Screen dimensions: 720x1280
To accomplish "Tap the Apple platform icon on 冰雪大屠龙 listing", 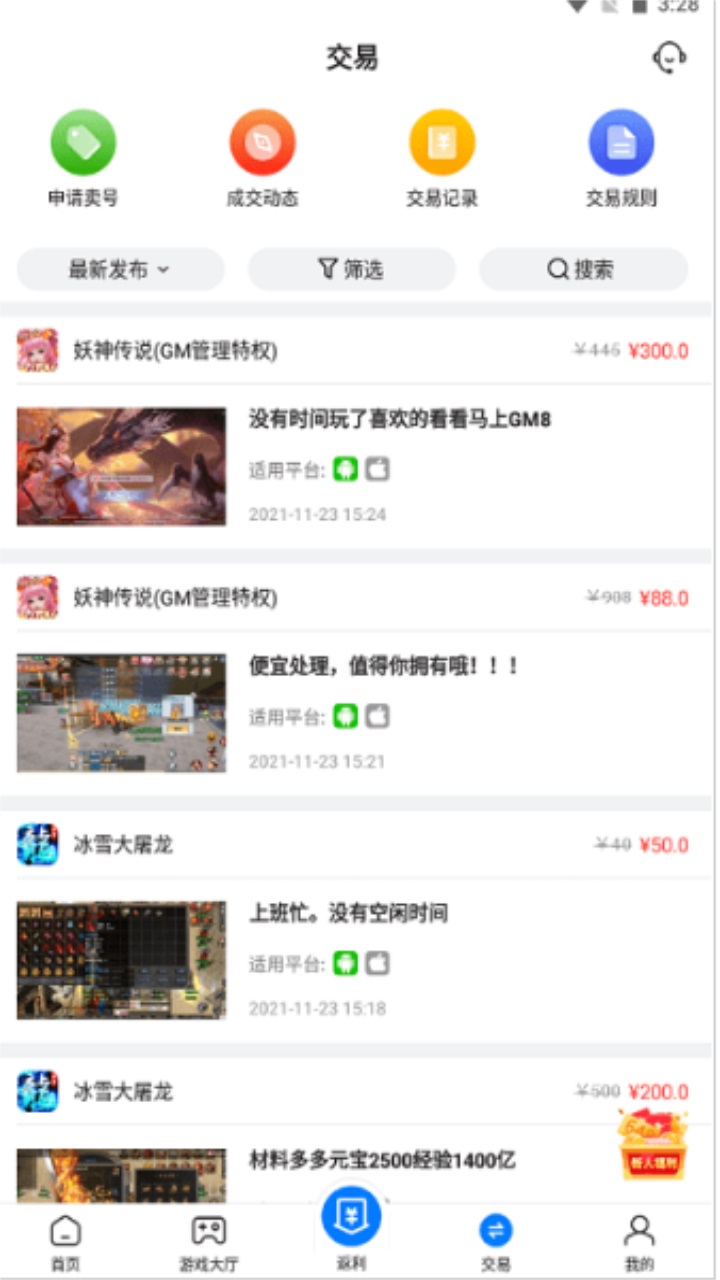I will click(x=375, y=965).
